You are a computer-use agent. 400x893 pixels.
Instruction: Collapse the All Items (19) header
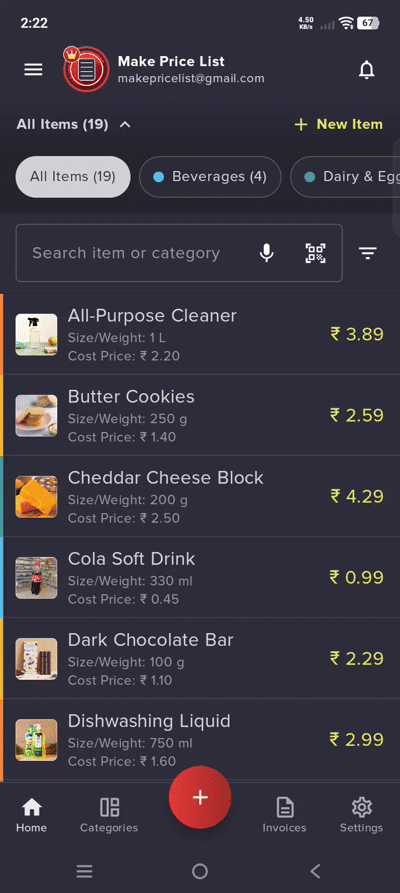pos(74,124)
